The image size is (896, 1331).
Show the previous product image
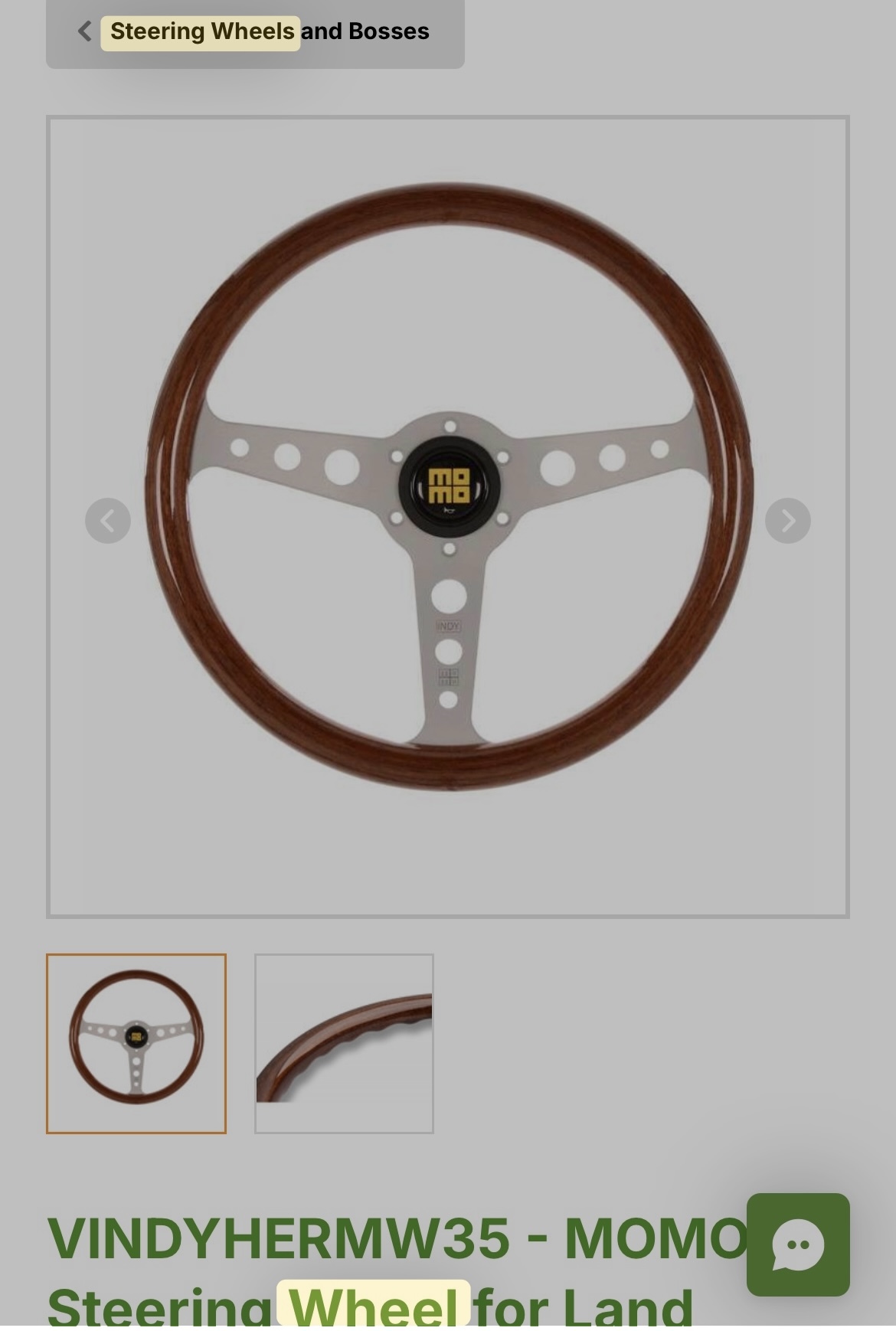(x=108, y=521)
